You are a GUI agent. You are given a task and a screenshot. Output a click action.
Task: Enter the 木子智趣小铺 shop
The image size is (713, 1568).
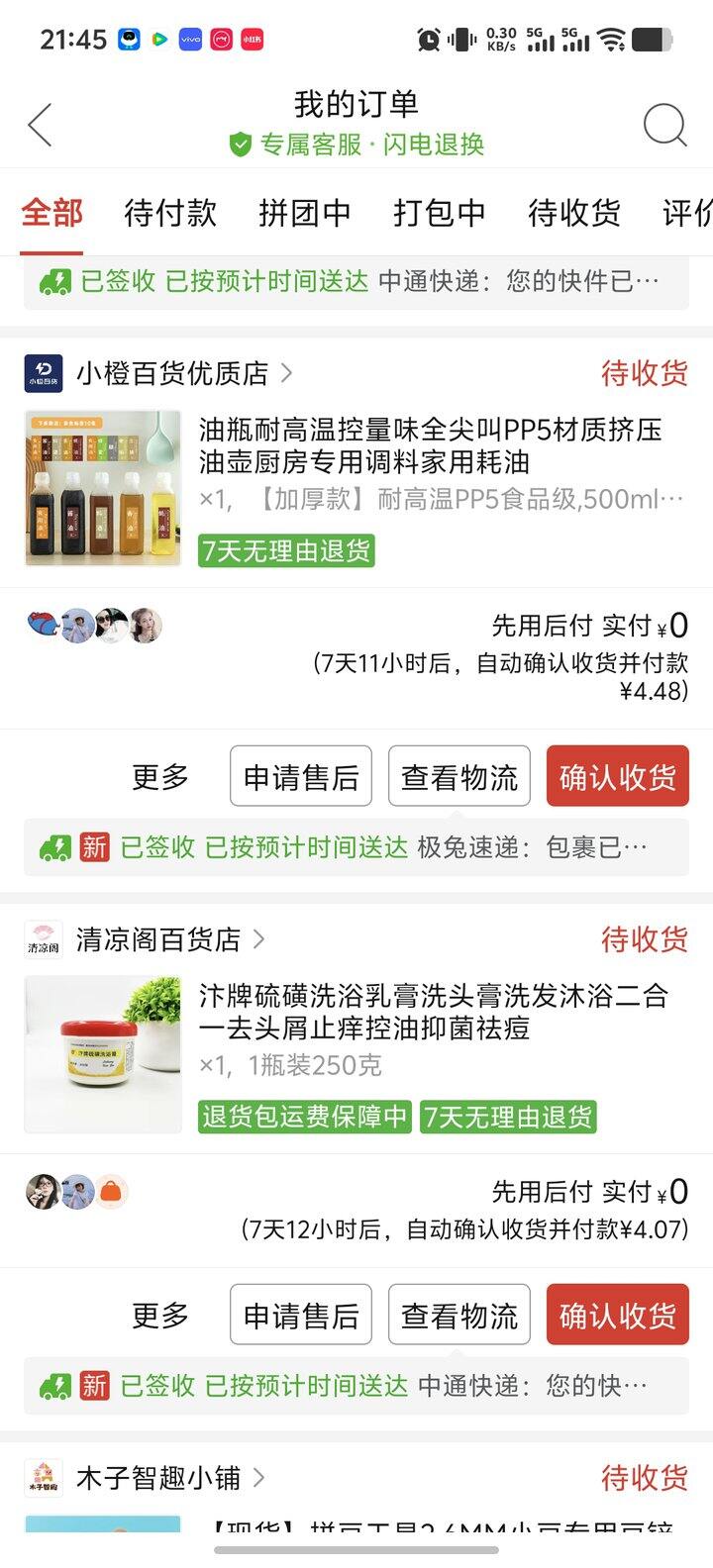(x=158, y=1478)
